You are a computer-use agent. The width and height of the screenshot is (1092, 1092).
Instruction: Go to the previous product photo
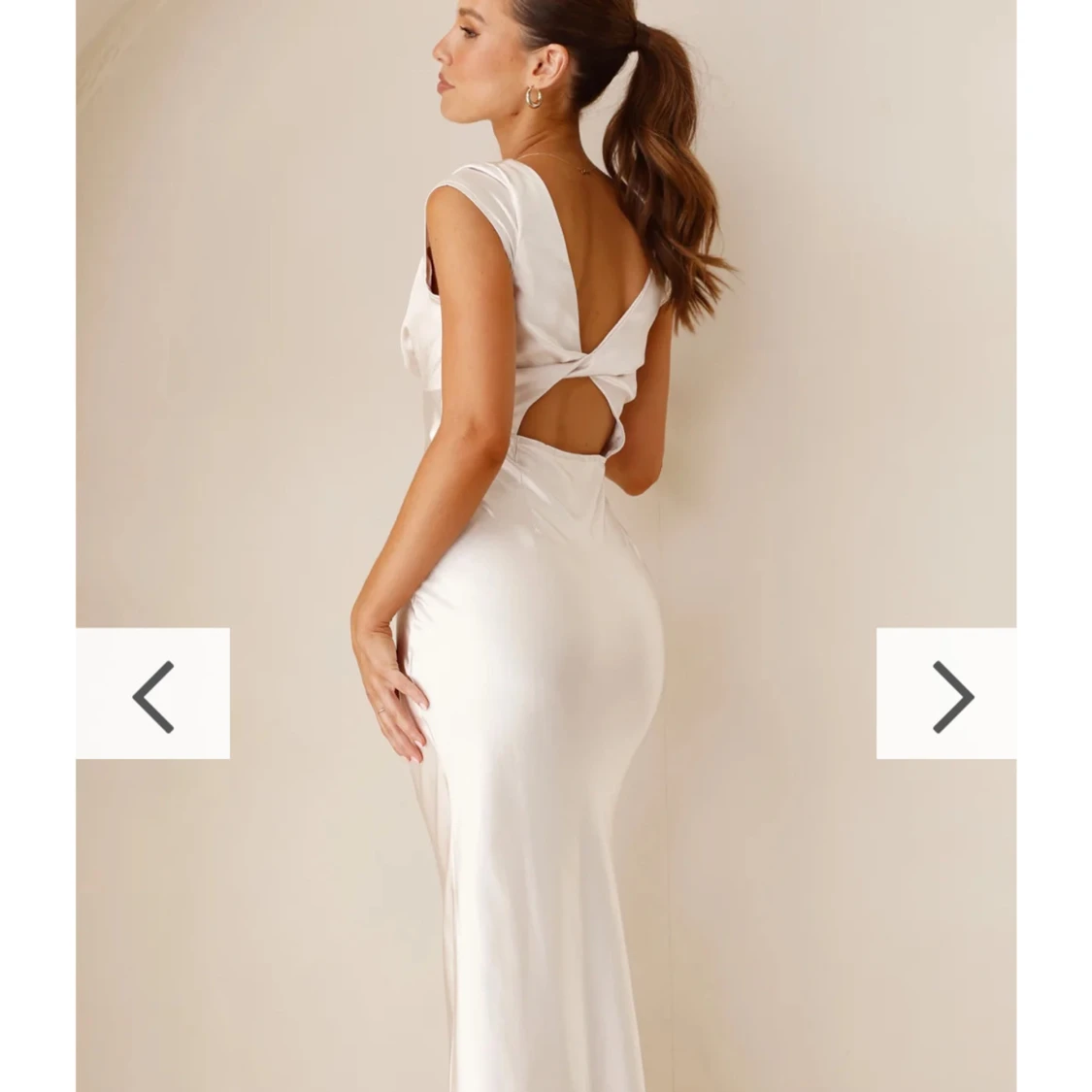pos(152,694)
